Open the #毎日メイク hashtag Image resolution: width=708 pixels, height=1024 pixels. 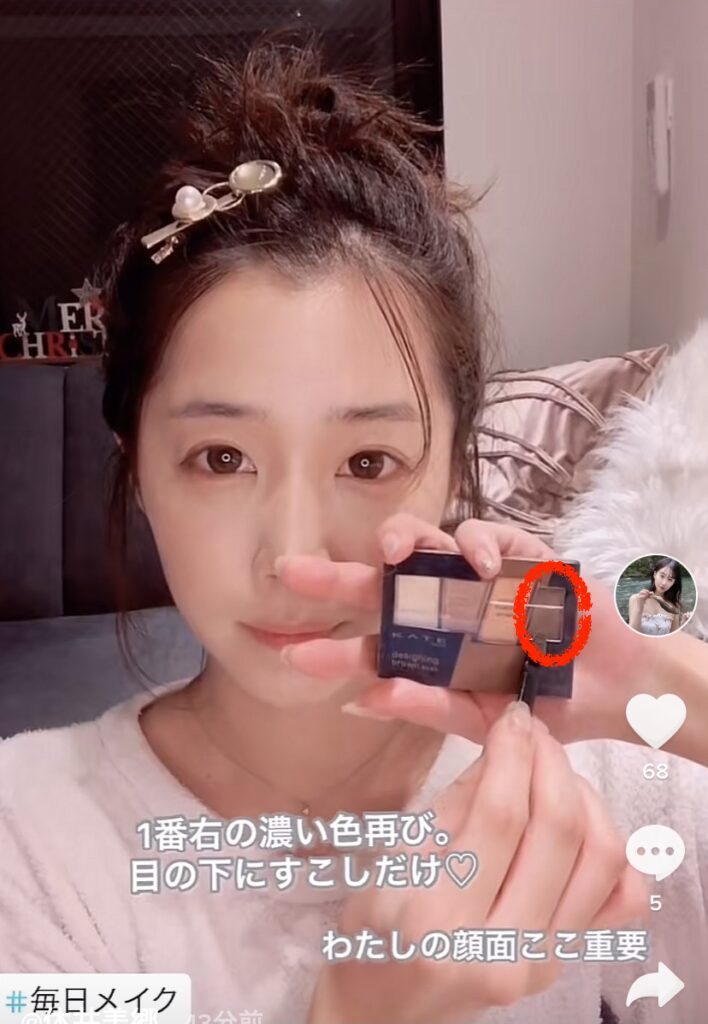95,998
